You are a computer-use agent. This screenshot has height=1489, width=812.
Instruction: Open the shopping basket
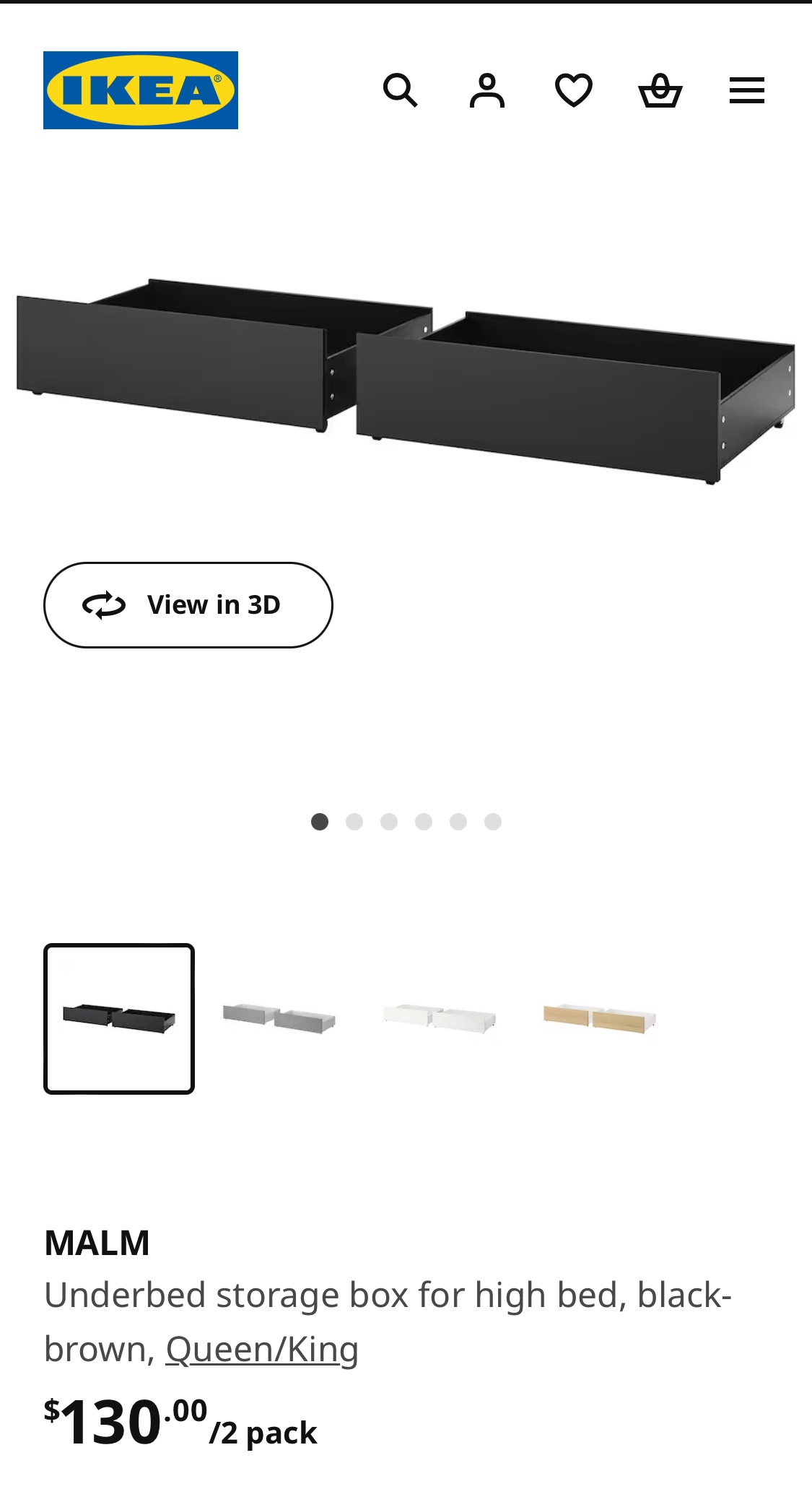point(660,90)
